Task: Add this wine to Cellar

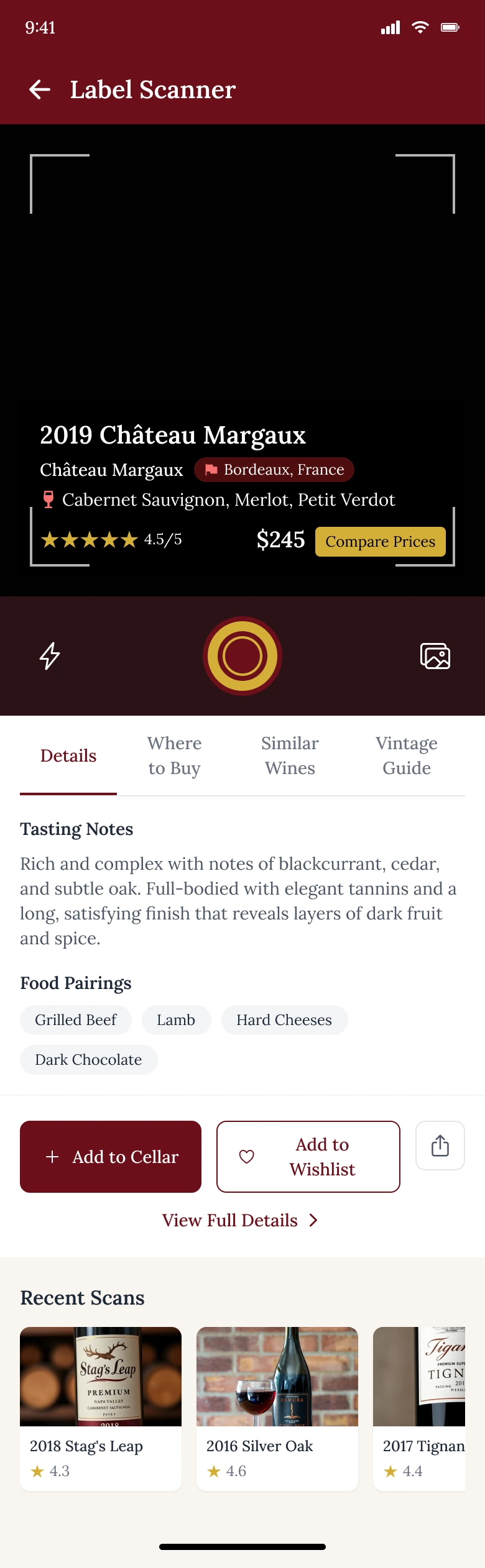Action: 111,1157
